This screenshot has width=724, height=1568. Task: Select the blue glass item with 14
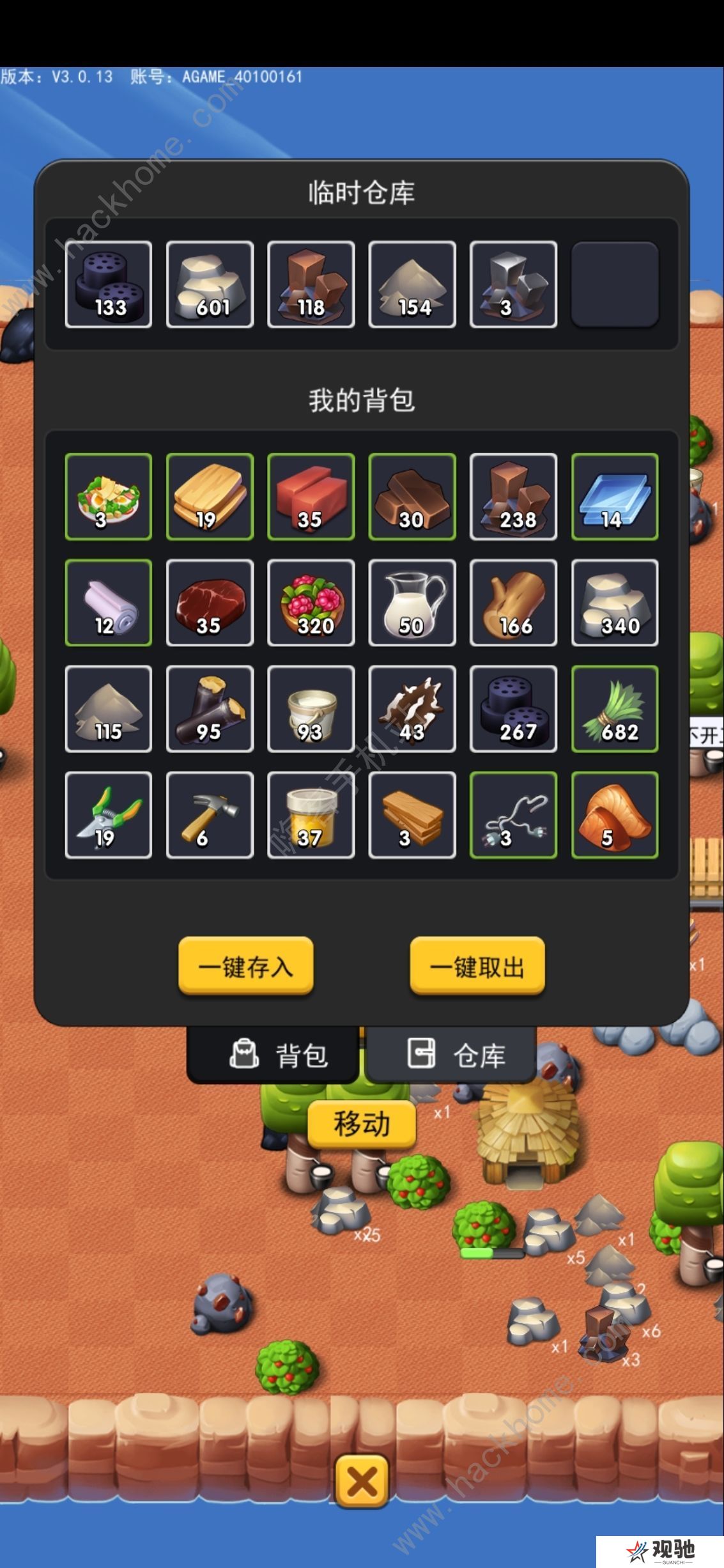tap(615, 497)
